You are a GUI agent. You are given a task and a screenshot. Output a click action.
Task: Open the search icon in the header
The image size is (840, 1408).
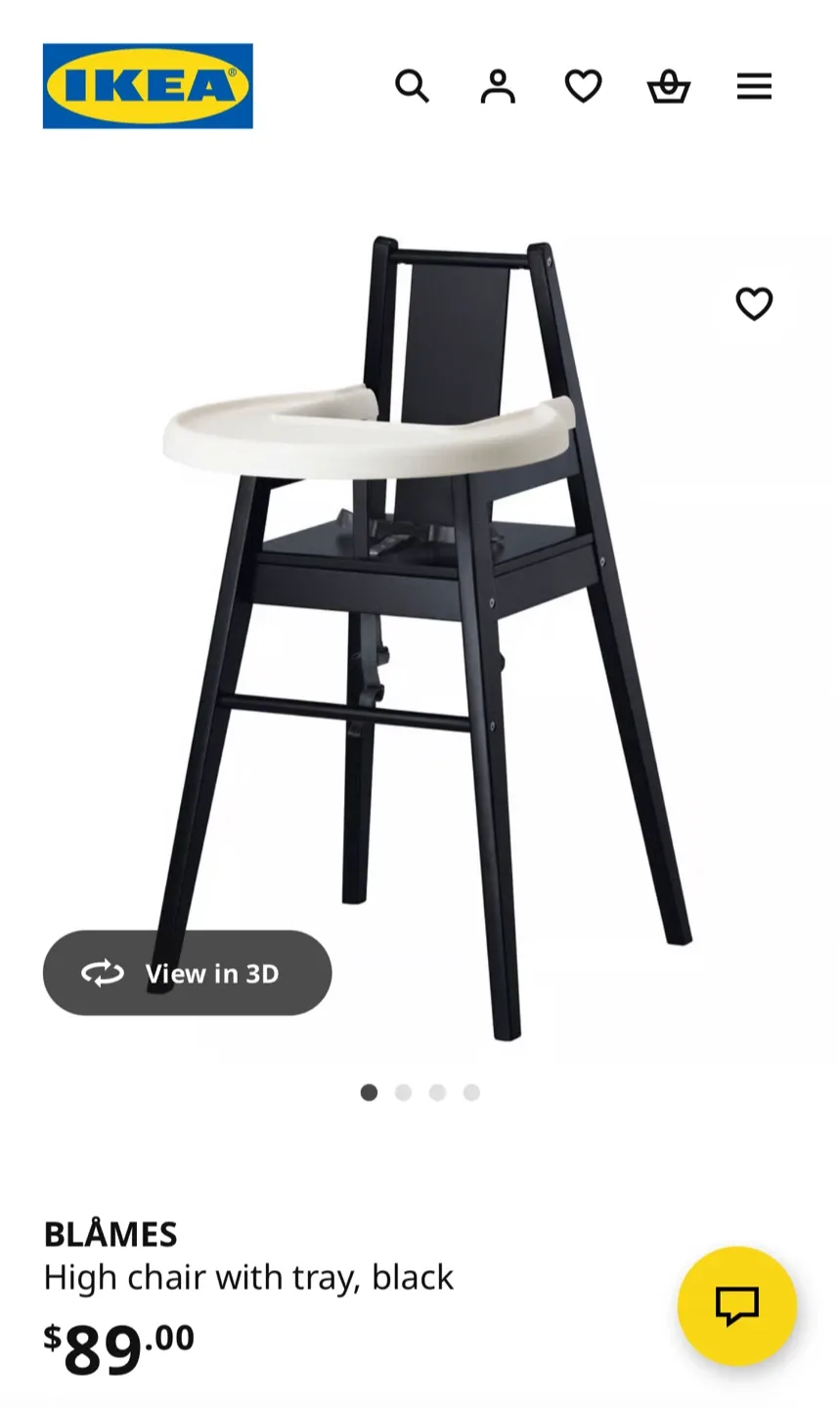(x=413, y=86)
